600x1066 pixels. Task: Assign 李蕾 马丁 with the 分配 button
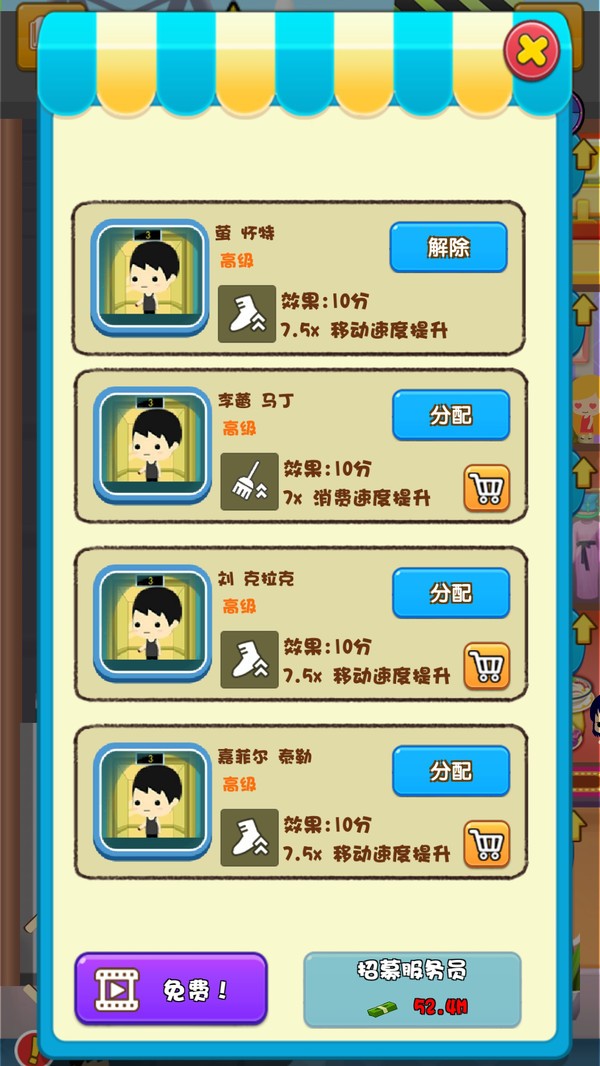(450, 415)
